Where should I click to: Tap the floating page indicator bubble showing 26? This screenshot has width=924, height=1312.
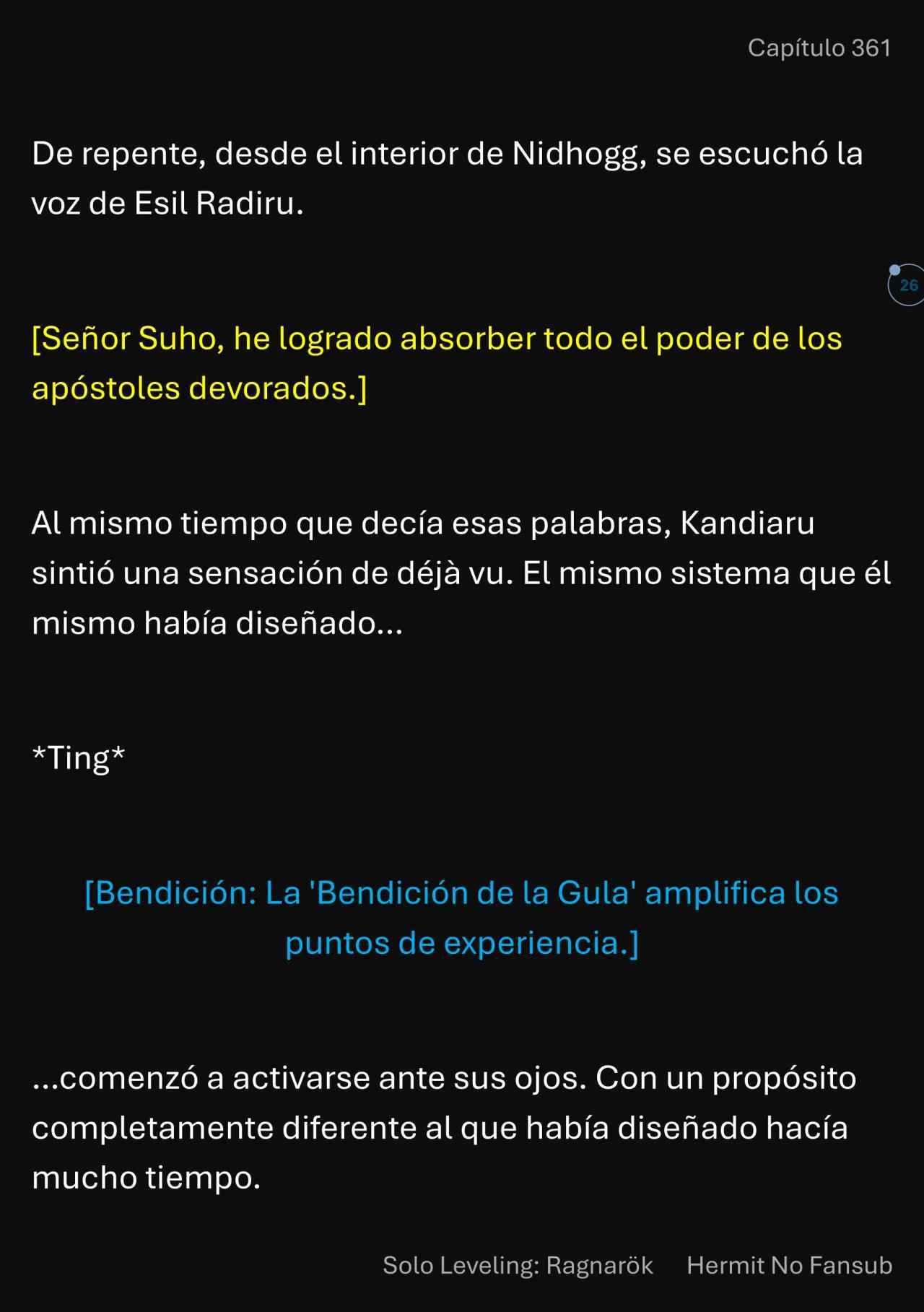pyautogui.click(x=907, y=285)
